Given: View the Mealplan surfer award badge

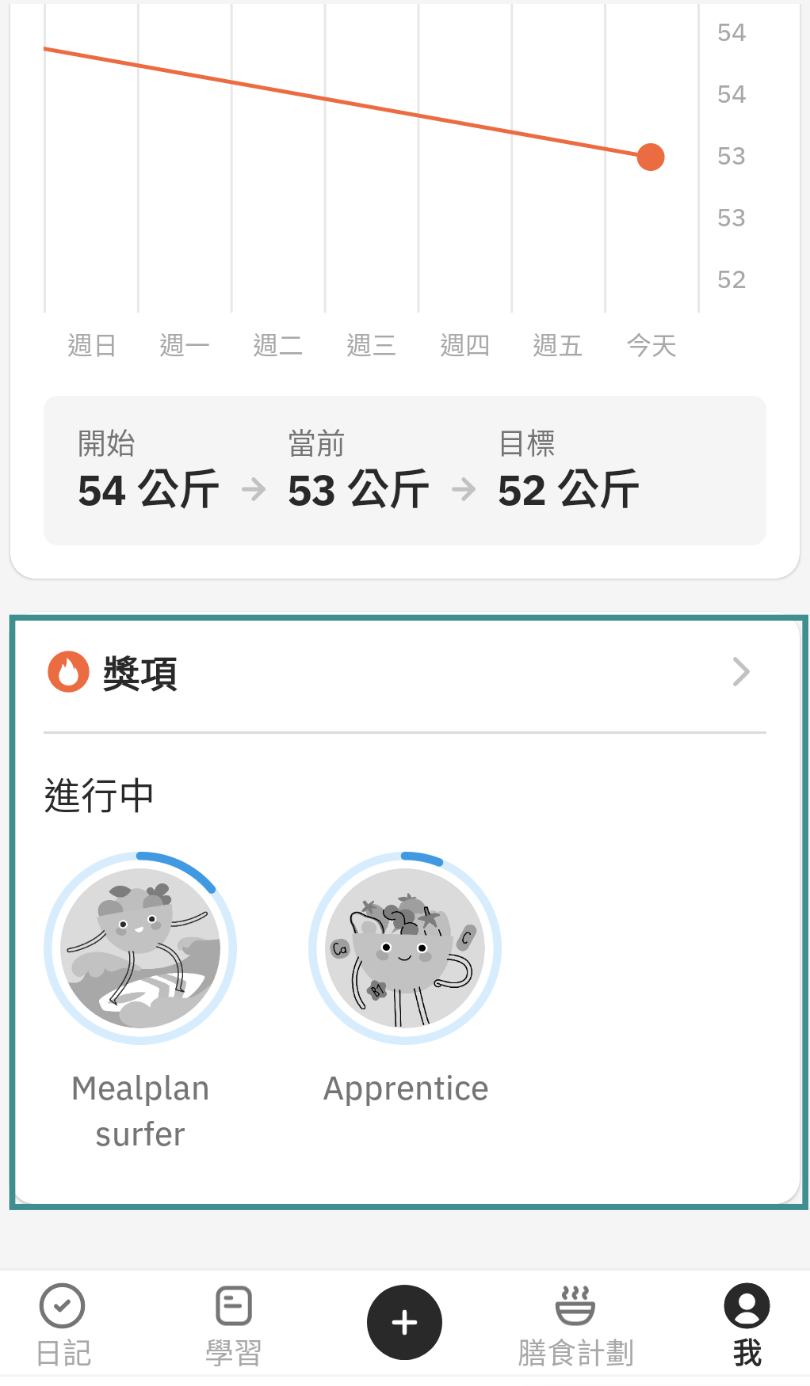Looking at the screenshot, I should 140,948.
